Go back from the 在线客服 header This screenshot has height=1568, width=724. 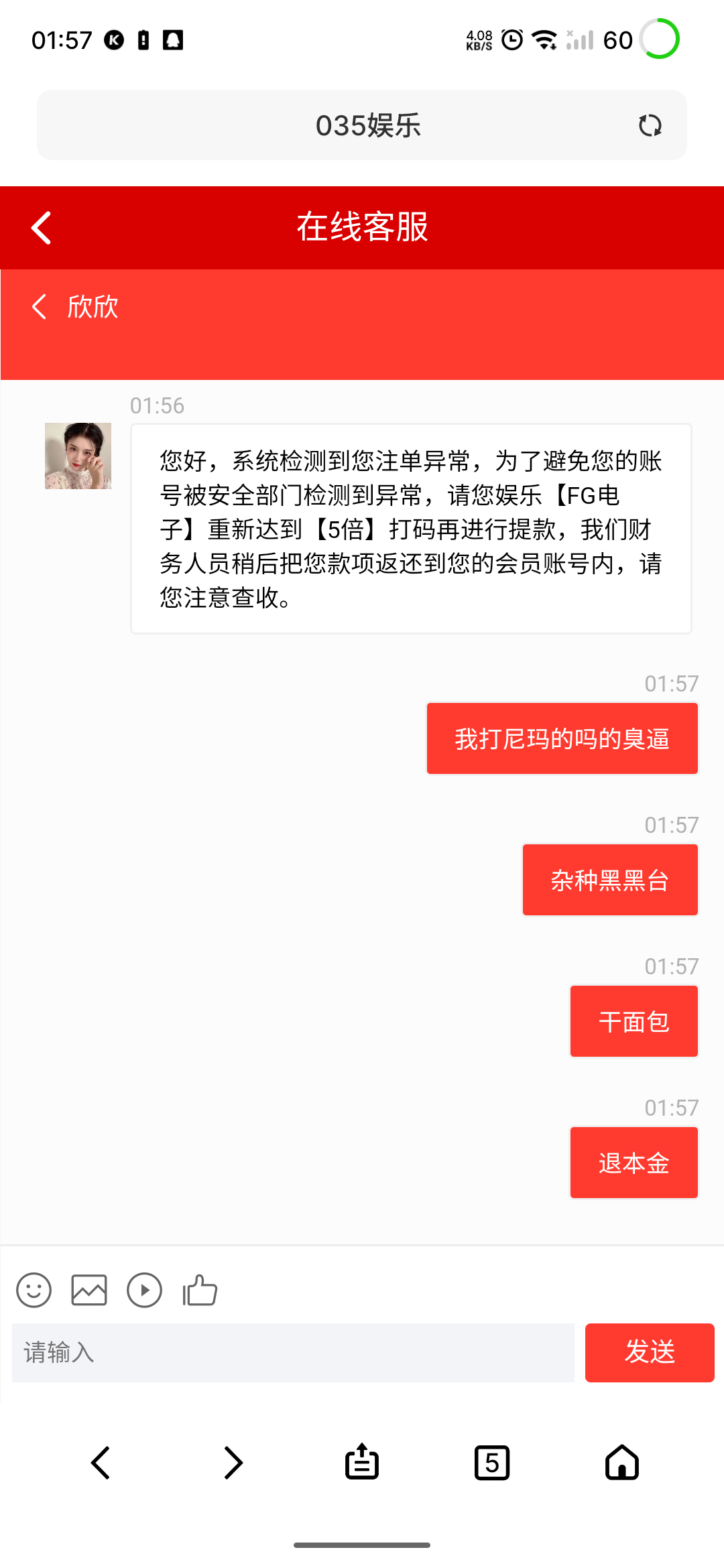[42, 228]
